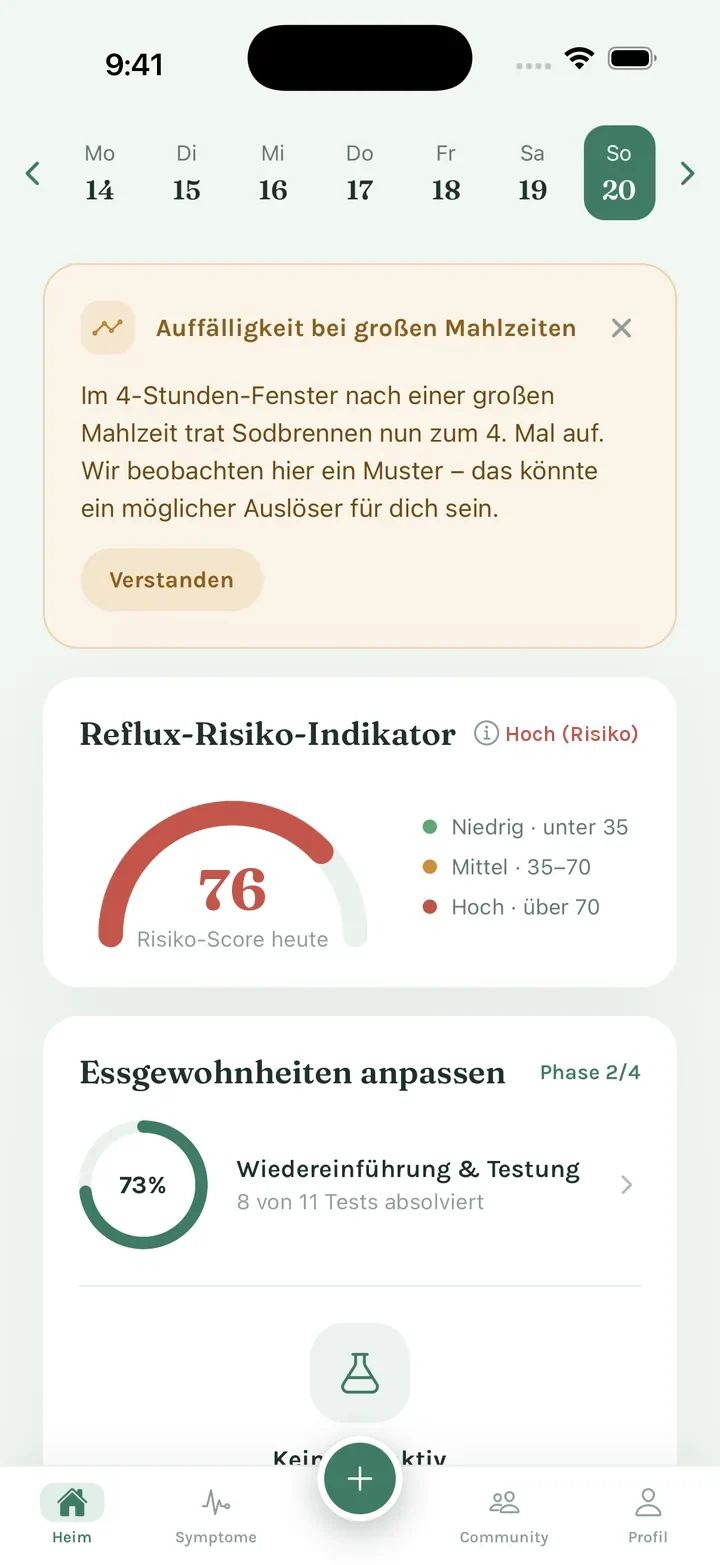
Task: Dismiss the large meals alert banner
Action: [621, 328]
